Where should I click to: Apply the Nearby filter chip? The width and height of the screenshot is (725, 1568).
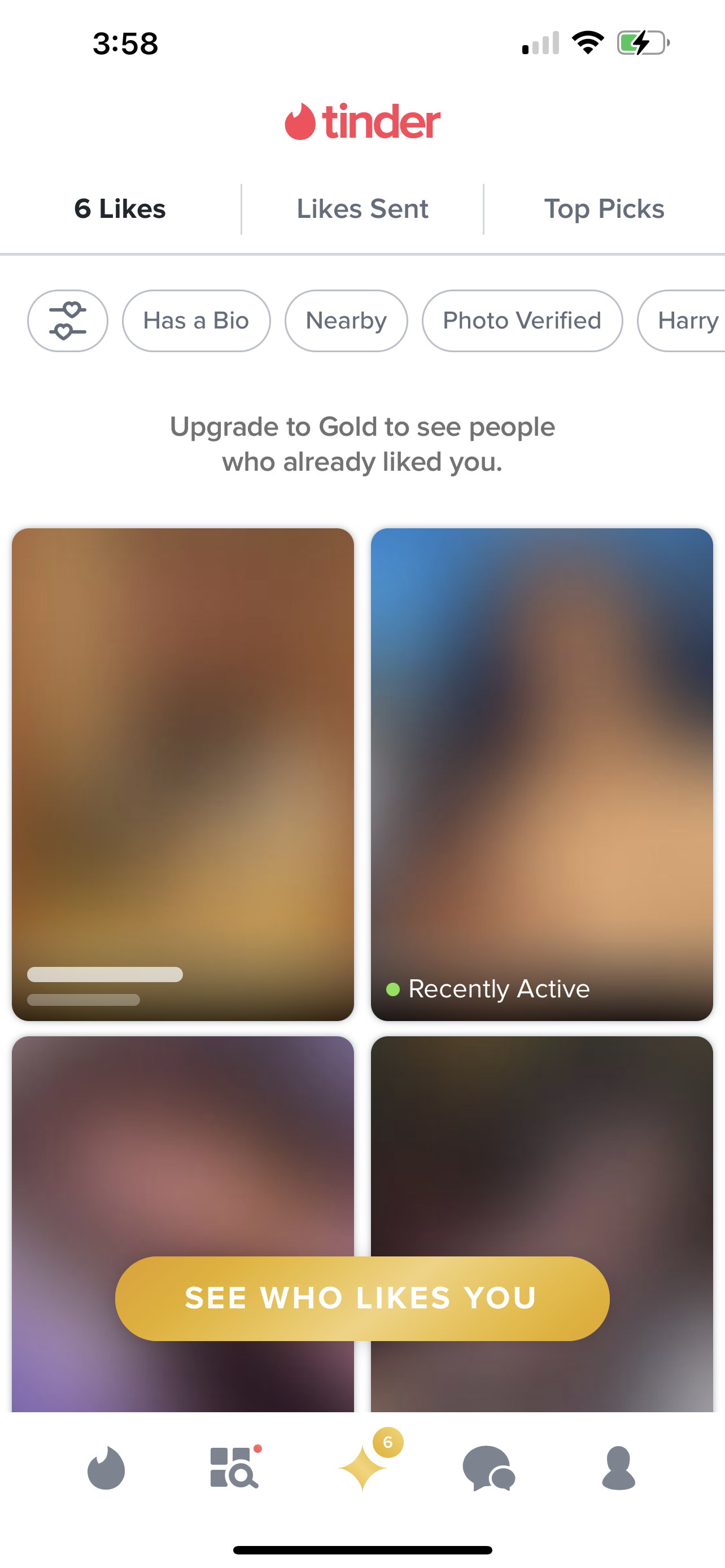(x=346, y=321)
